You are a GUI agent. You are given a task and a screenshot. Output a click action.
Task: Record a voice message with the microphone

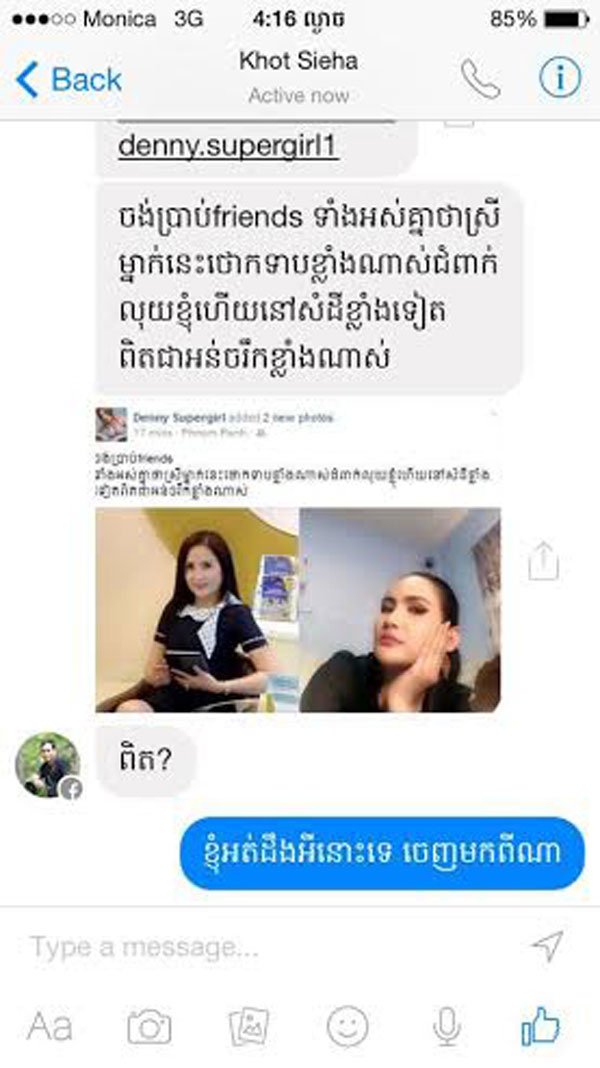coord(447,1026)
